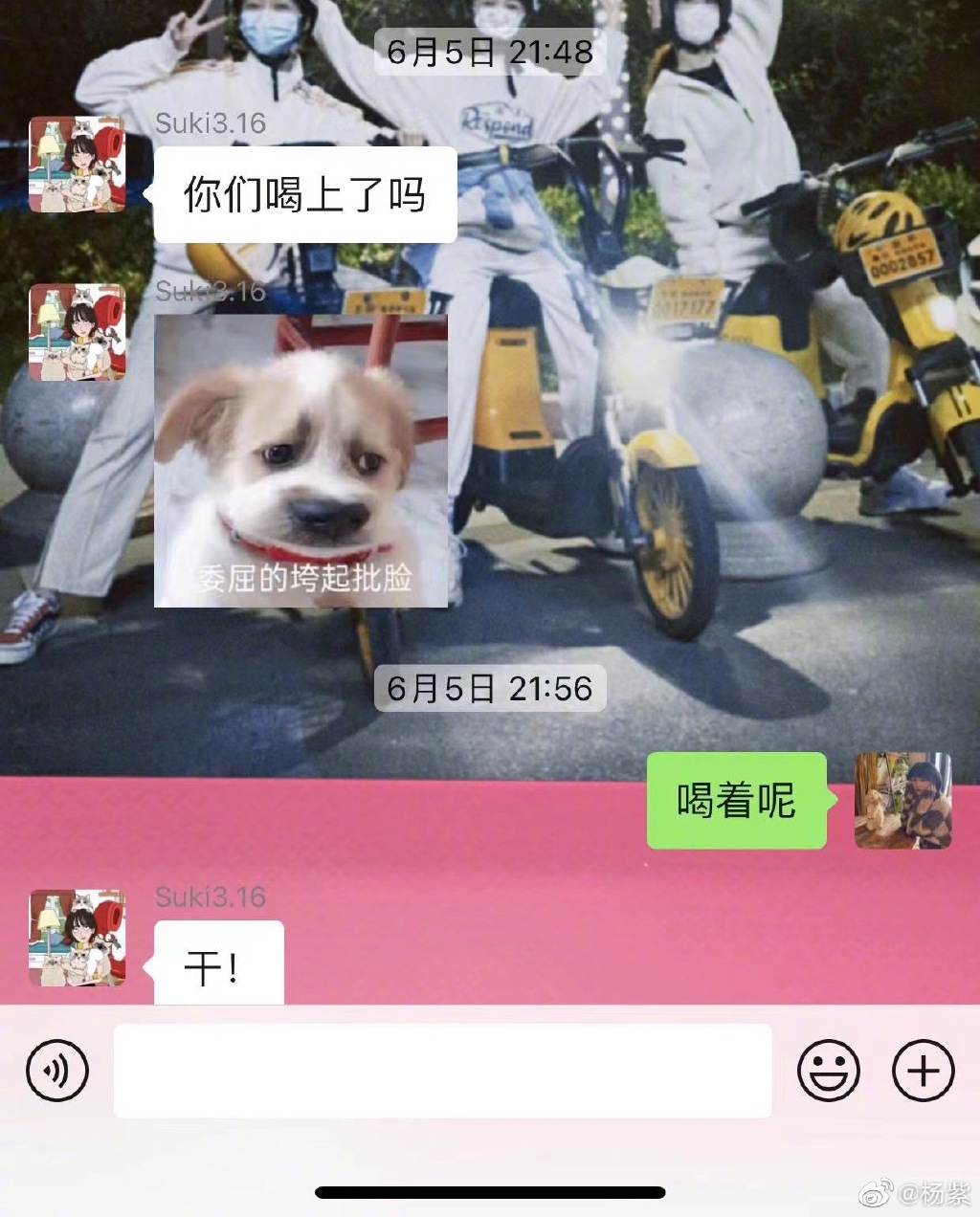Viewport: 980px width, 1217px height.
Task: Focus the message text field
Action: 442,1070
